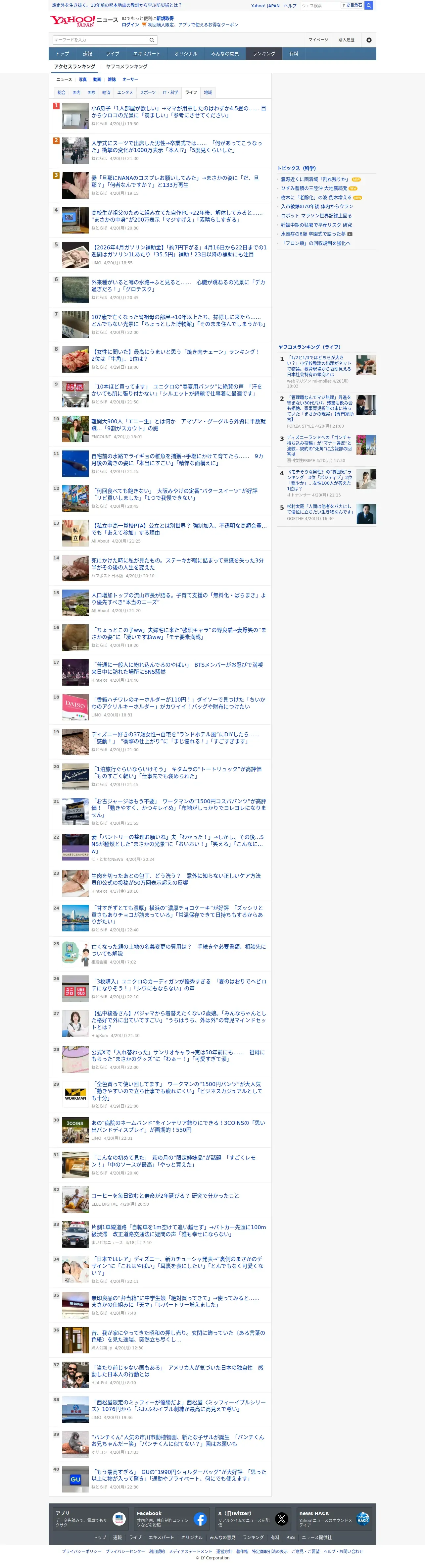The width and height of the screenshot is (425, 1568).
Task: Tap the keyword input field
Action: (100, 39)
